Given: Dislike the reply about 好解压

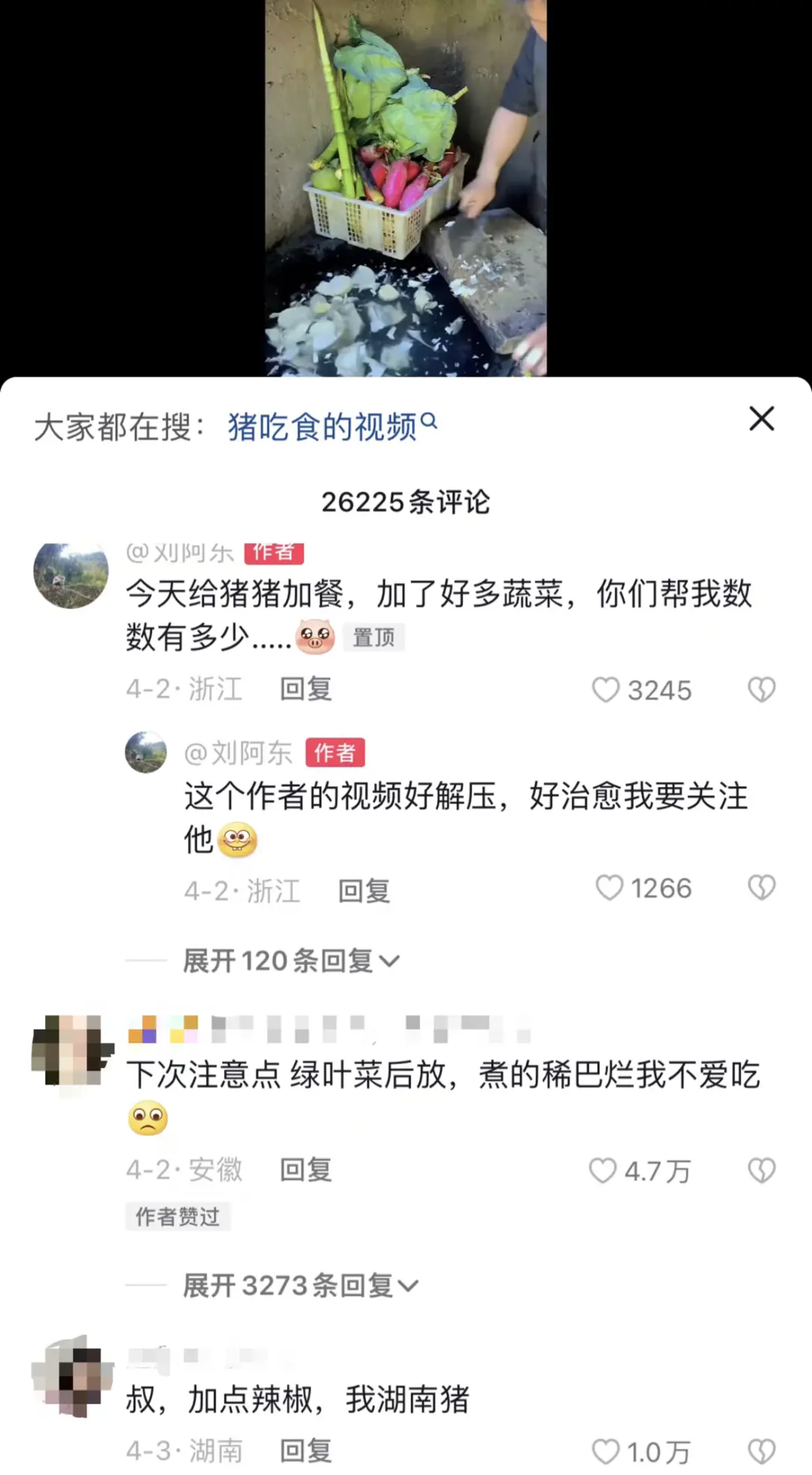Looking at the screenshot, I should [x=761, y=888].
